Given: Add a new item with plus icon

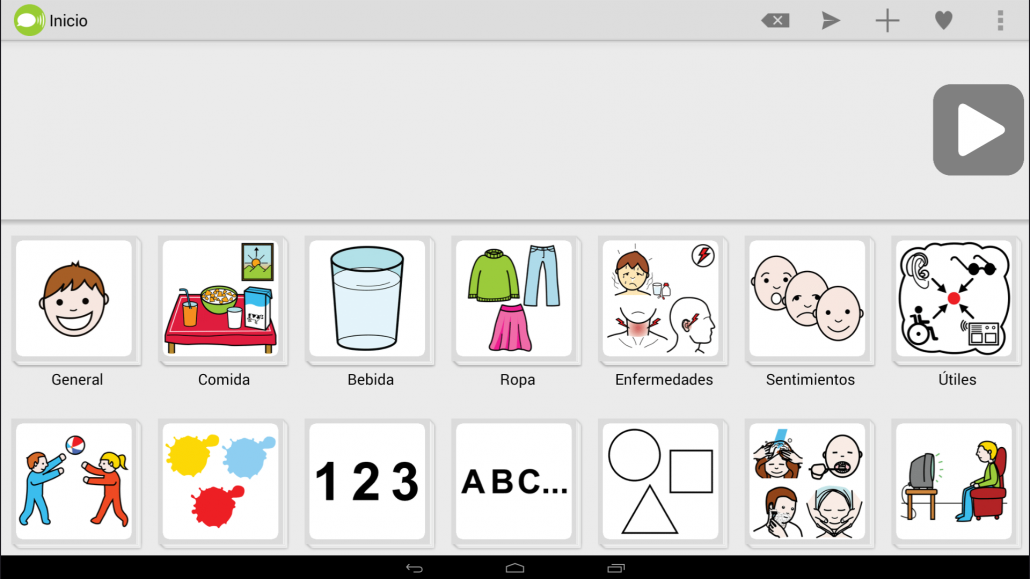Looking at the screenshot, I should (x=887, y=20).
